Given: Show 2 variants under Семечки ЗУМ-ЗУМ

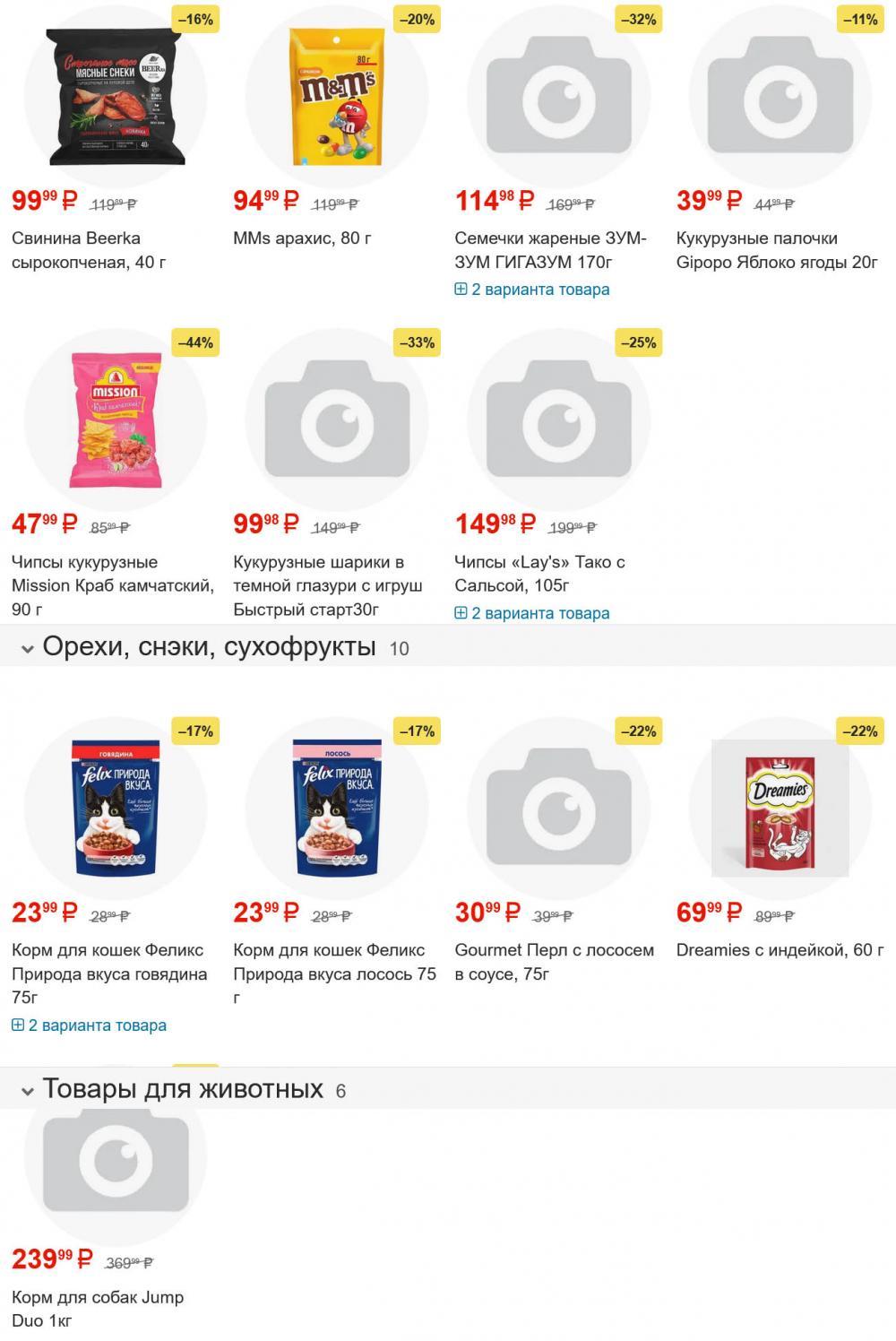Looking at the screenshot, I should pyautogui.click(x=532, y=290).
